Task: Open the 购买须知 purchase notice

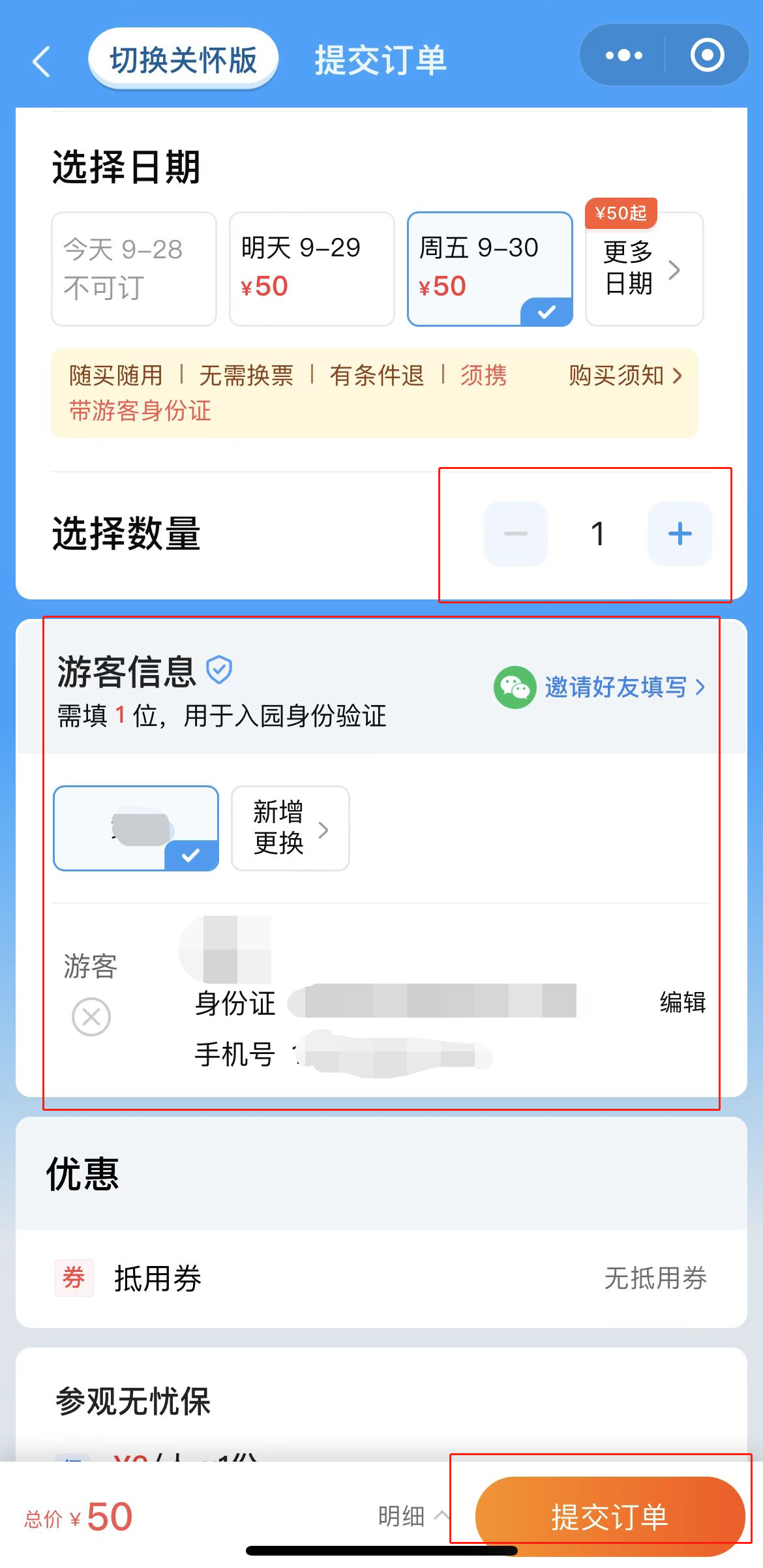Action: 625,376
